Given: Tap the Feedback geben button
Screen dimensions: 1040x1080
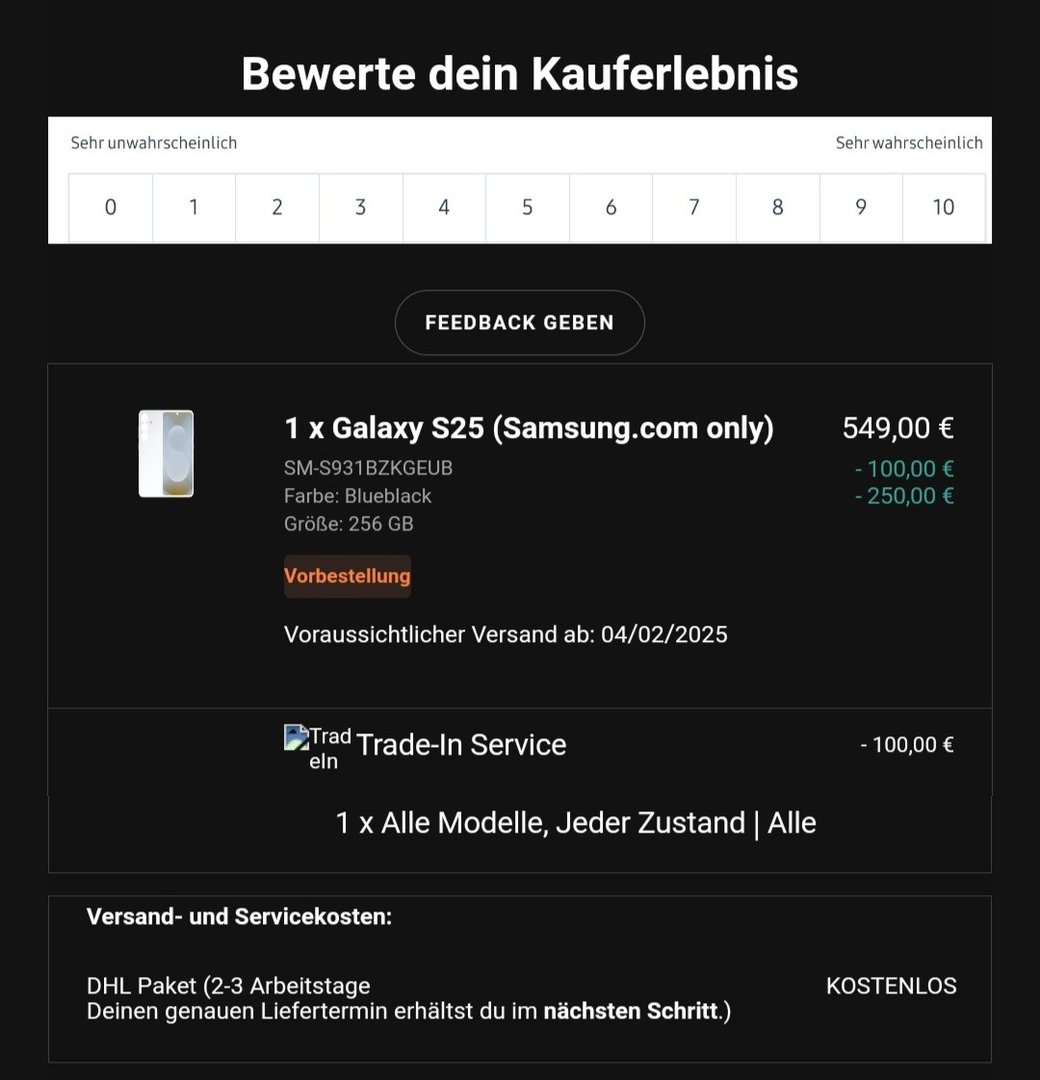Looking at the screenshot, I should pyautogui.click(x=519, y=322).
